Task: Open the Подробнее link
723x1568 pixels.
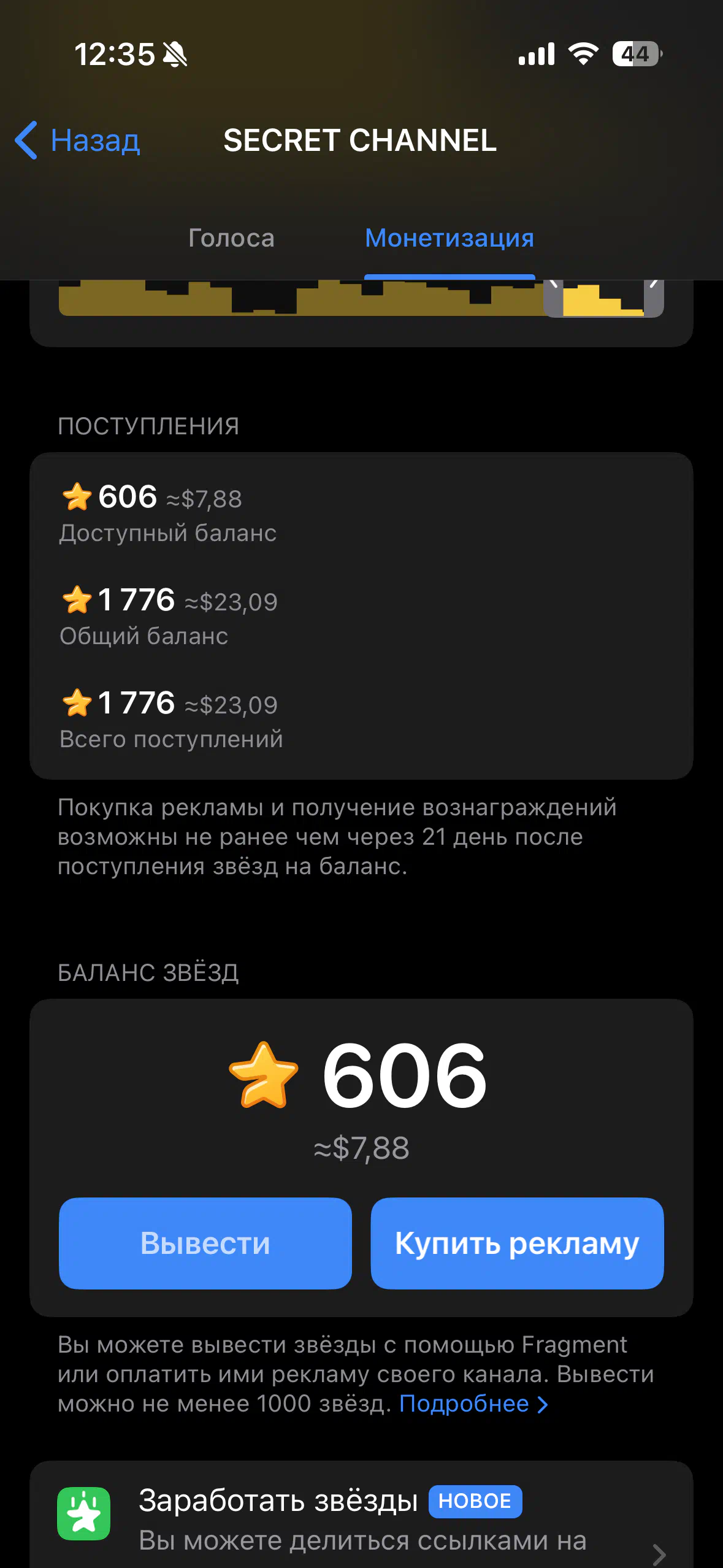Action: pyautogui.click(x=473, y=1404)
